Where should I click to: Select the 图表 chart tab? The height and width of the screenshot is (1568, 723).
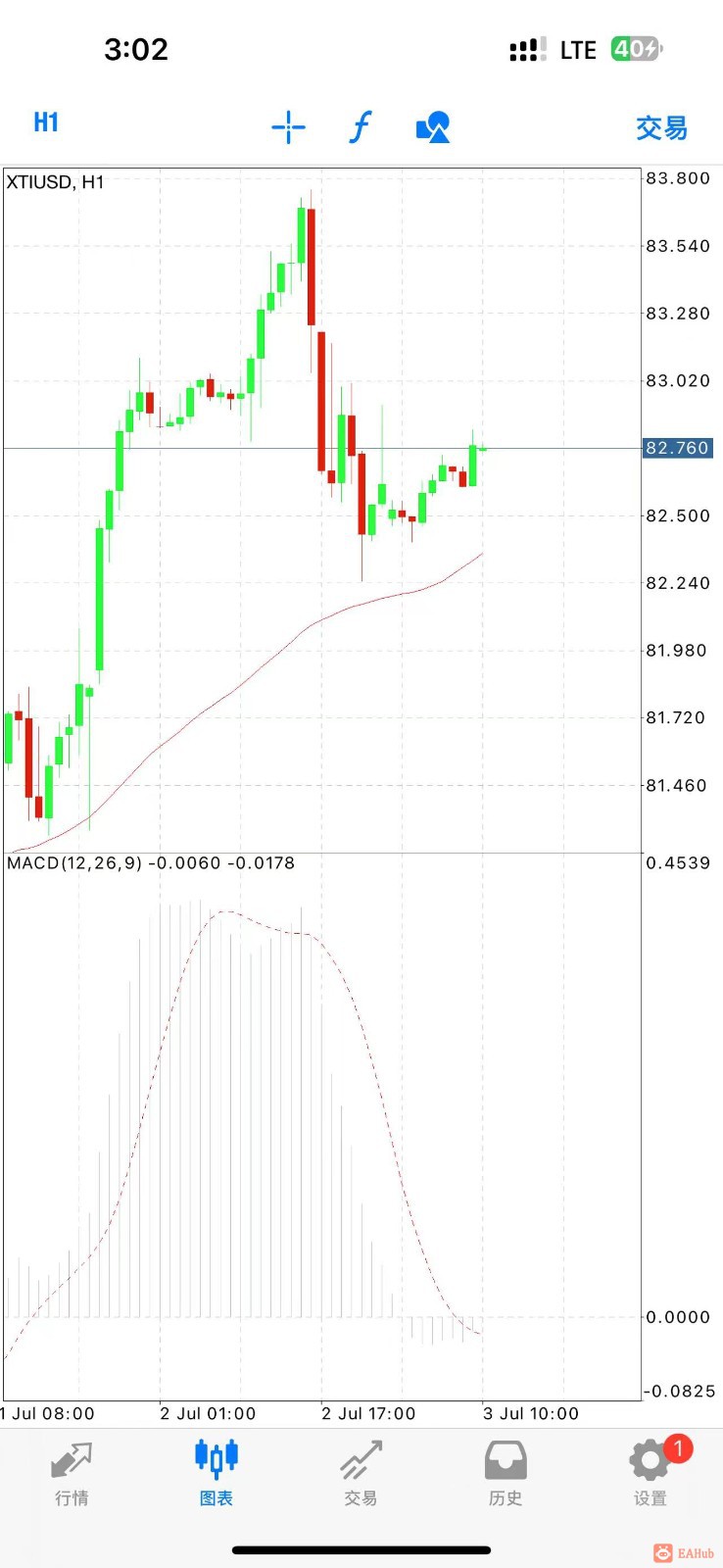click(217, 1473)
